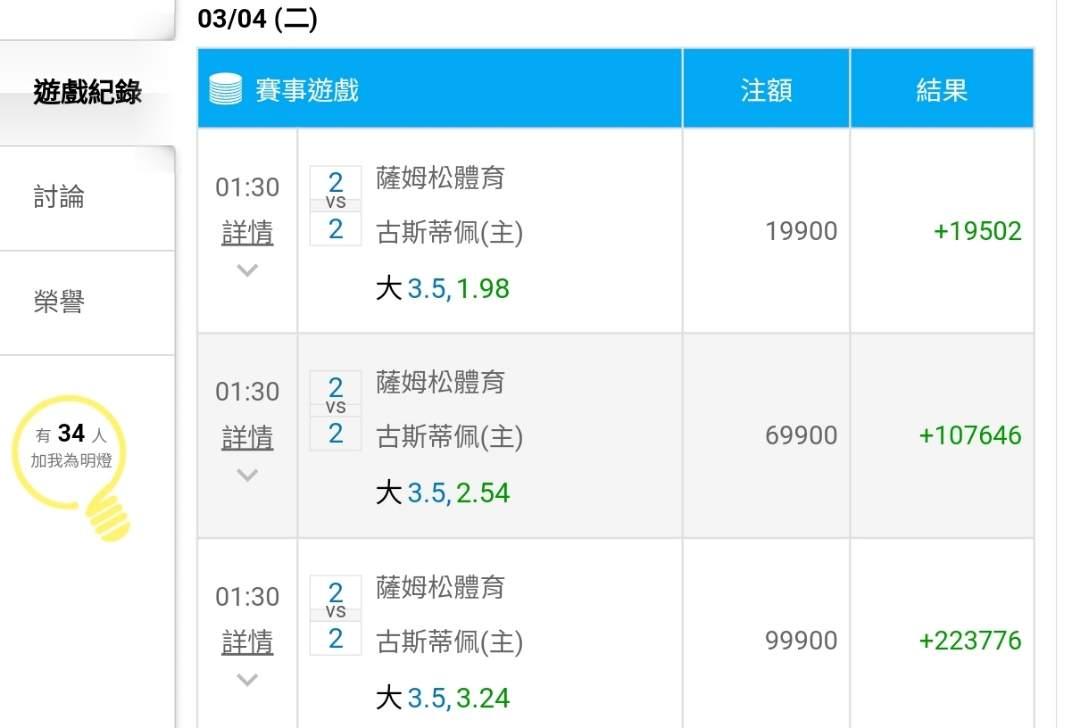Expand the chevron under the 1.98 odds bet
The height and width of the screenshot is (728, 1080).
click(247, 270)
